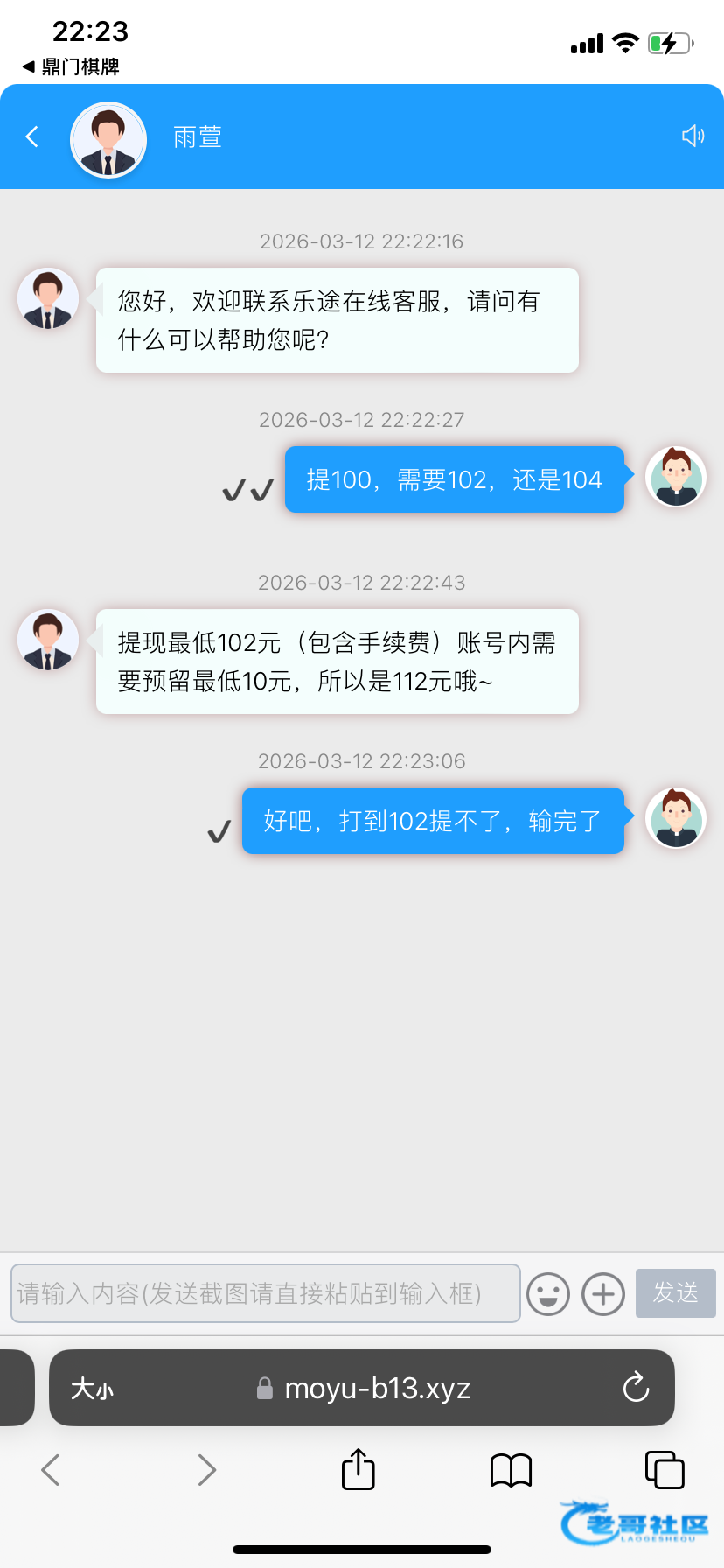Show all open Safari tabs
The height and width of the screenshot is (1568, 724).
point(664,1470)
